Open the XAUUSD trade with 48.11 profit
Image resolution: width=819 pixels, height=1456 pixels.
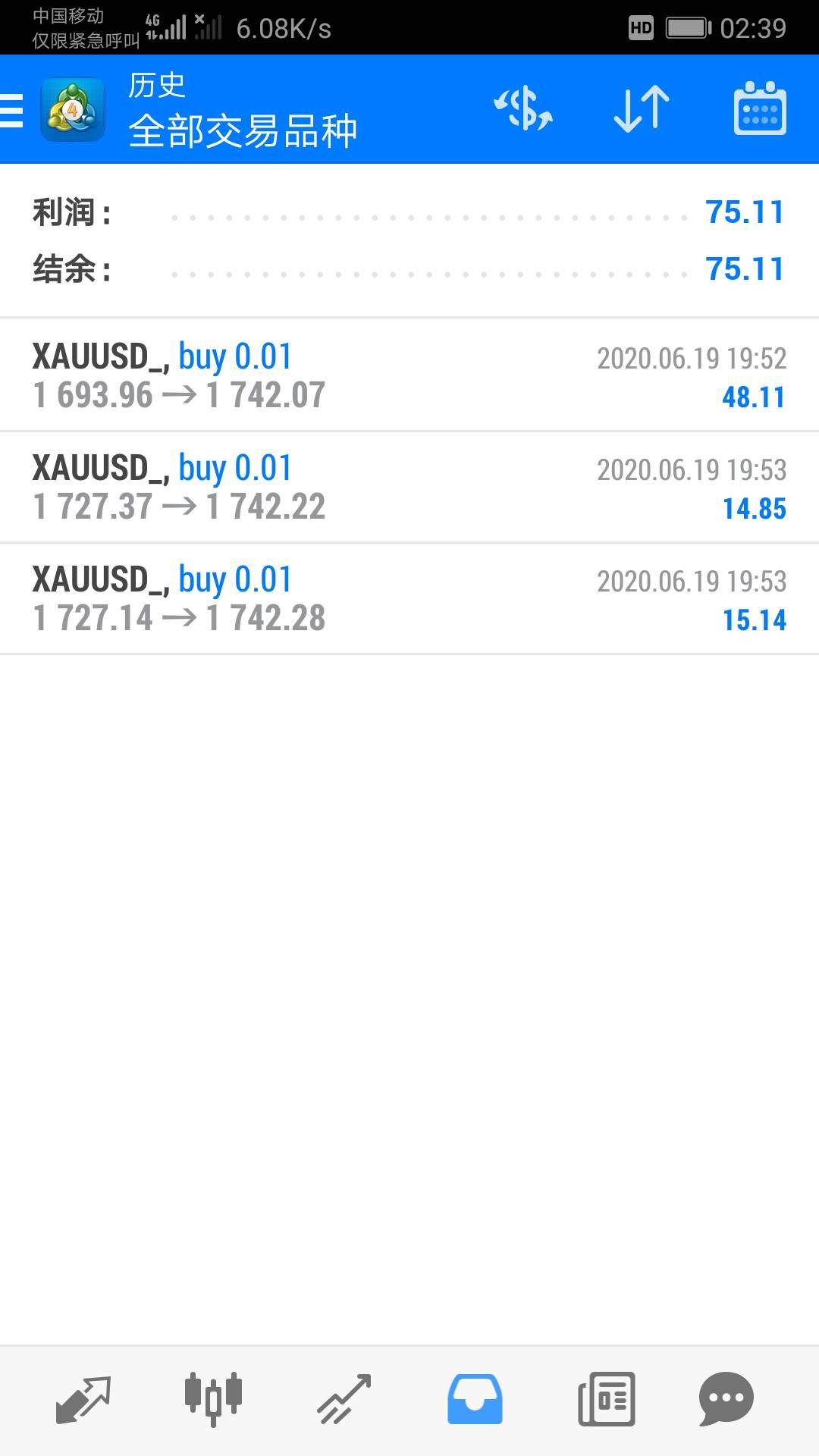[x=409, y=375]
